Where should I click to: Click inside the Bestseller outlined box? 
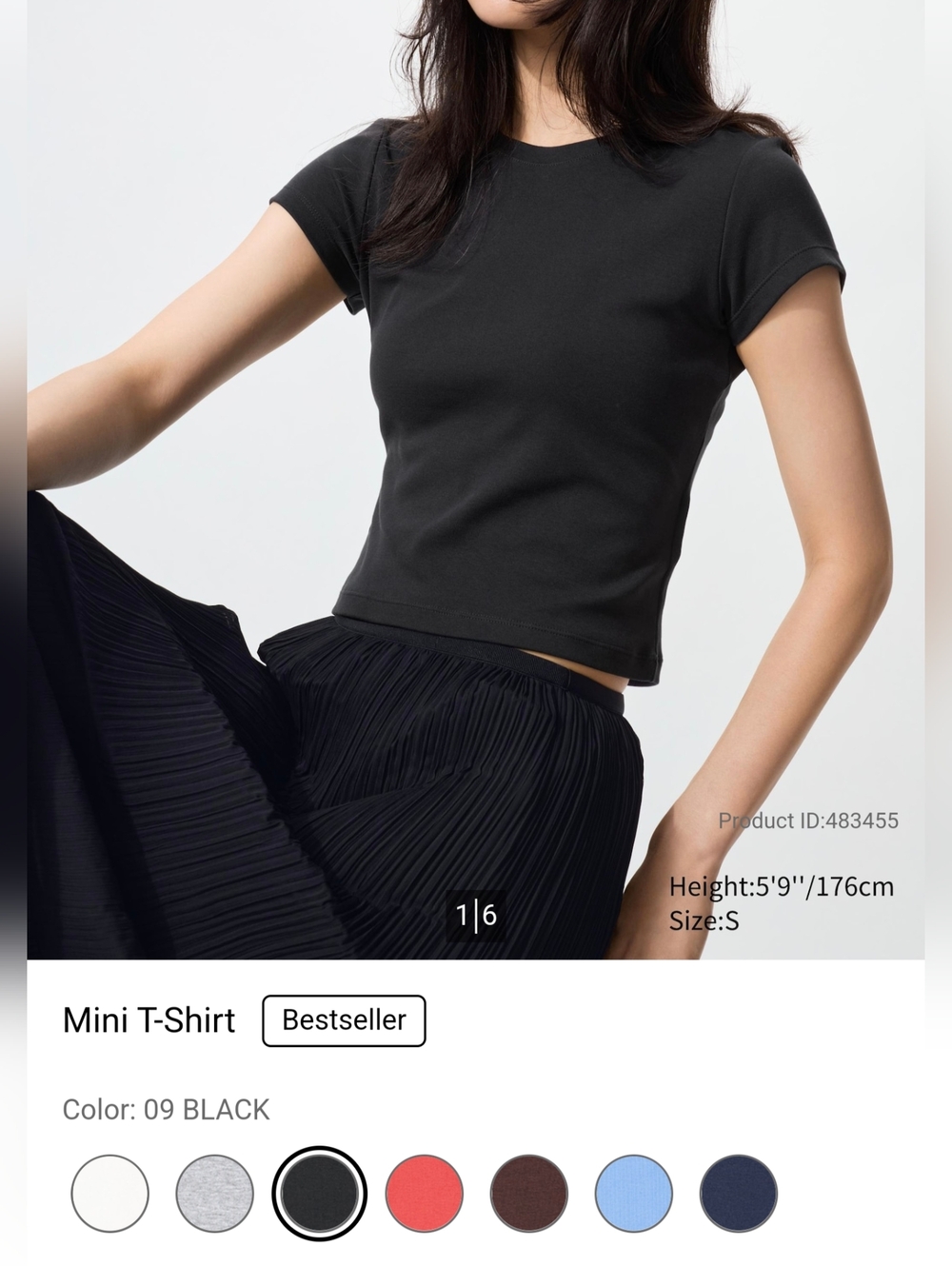pyautogui.click(x=343, y=1019)
